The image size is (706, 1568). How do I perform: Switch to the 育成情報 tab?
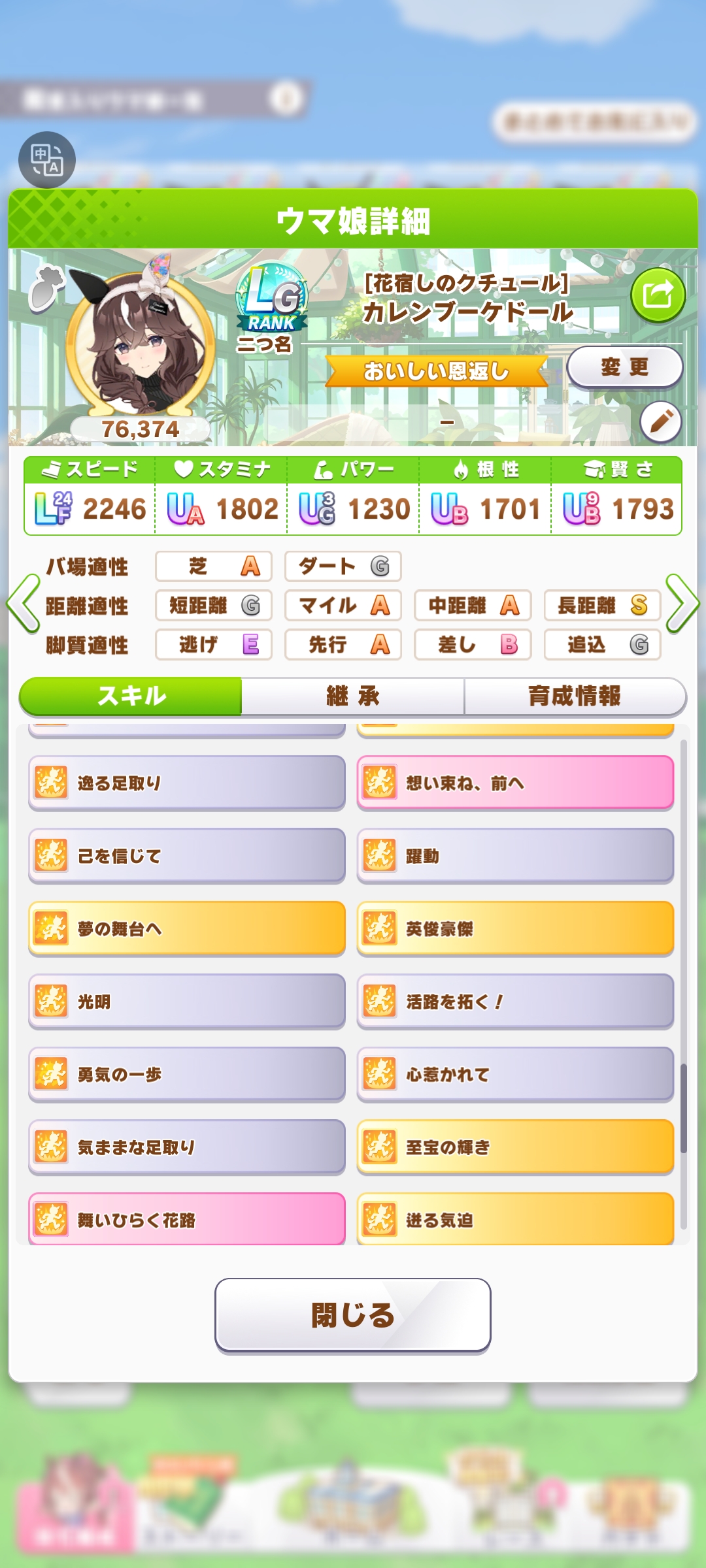(575, 696)
